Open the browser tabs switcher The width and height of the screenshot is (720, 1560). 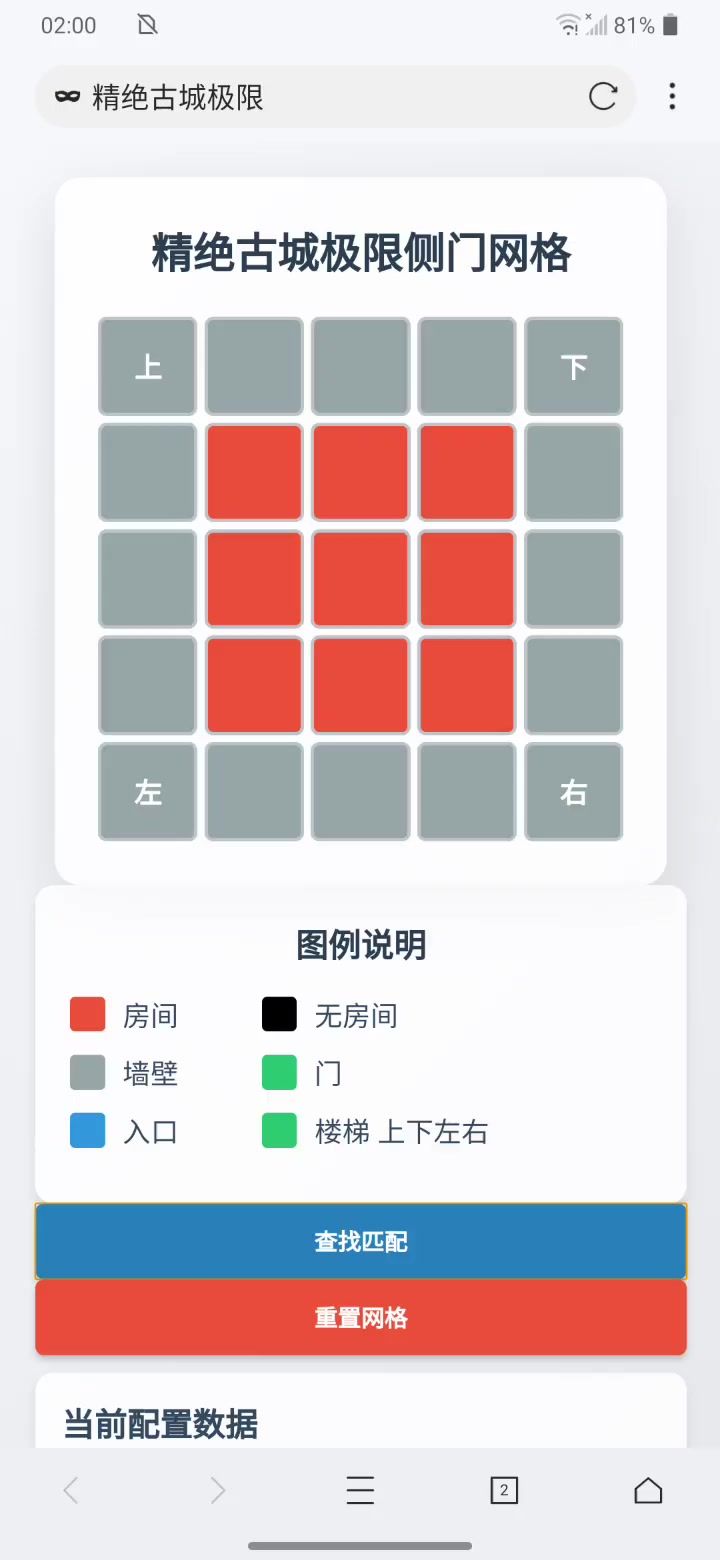point(504,1491)
